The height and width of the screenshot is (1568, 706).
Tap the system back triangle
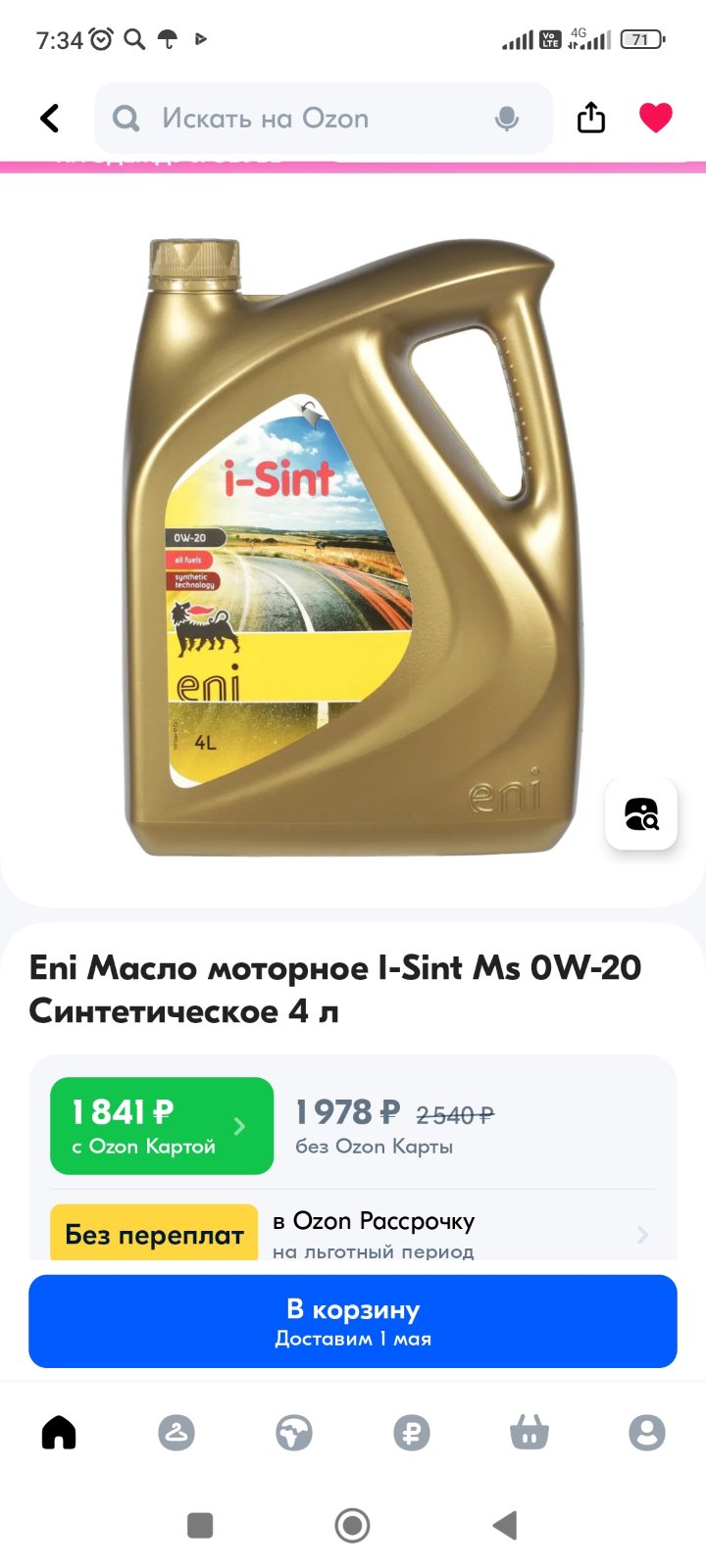click(505, 1525)
